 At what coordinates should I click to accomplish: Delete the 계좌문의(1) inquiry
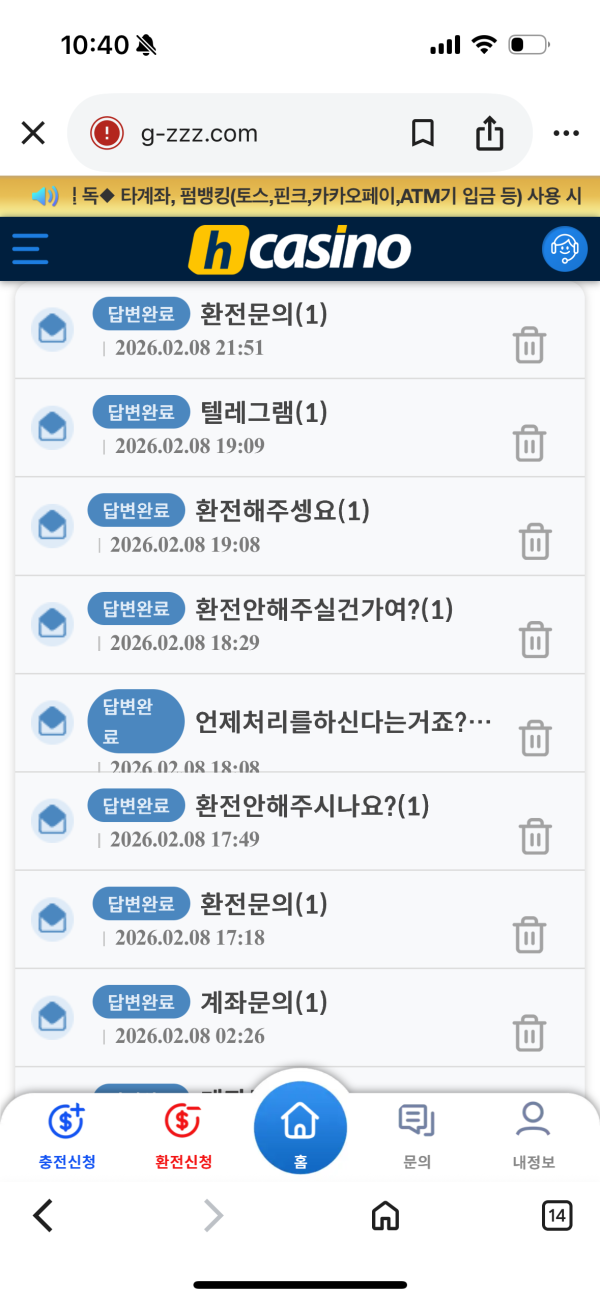529,1033
